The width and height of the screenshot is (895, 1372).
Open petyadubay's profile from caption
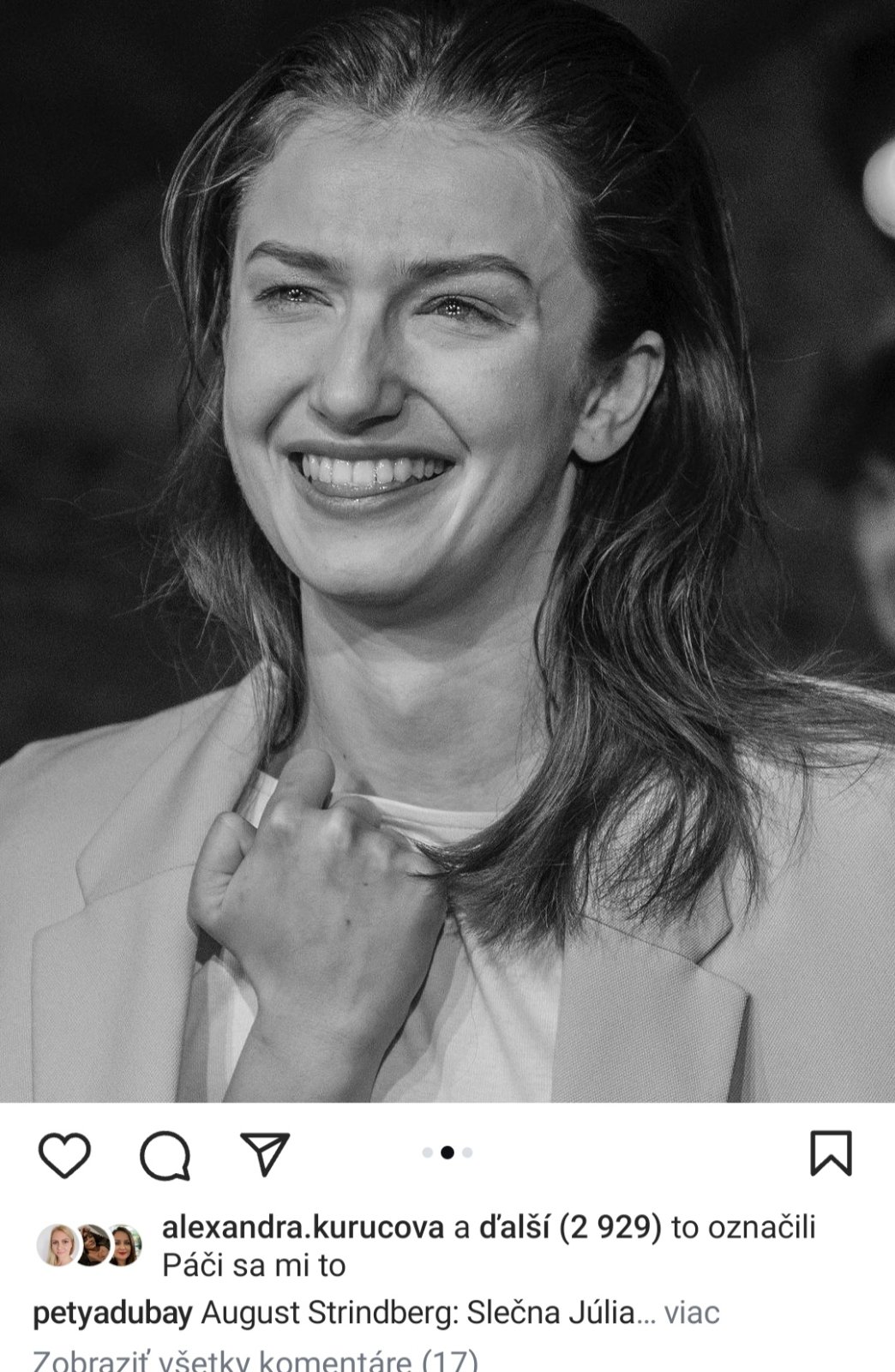click(112, 1313)
